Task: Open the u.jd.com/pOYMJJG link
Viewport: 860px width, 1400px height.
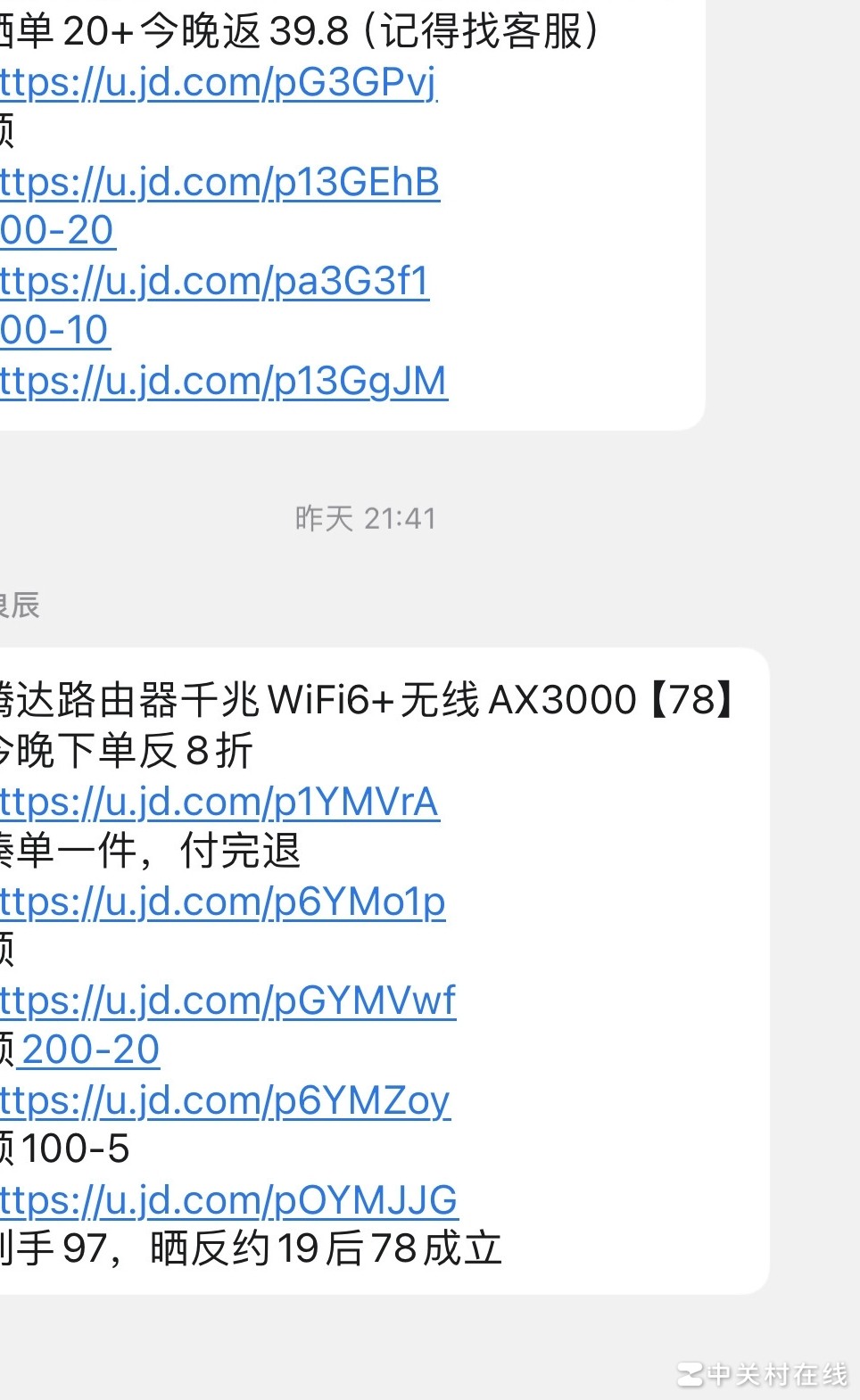Action: pyautogui.click(x=228, y=1200)
